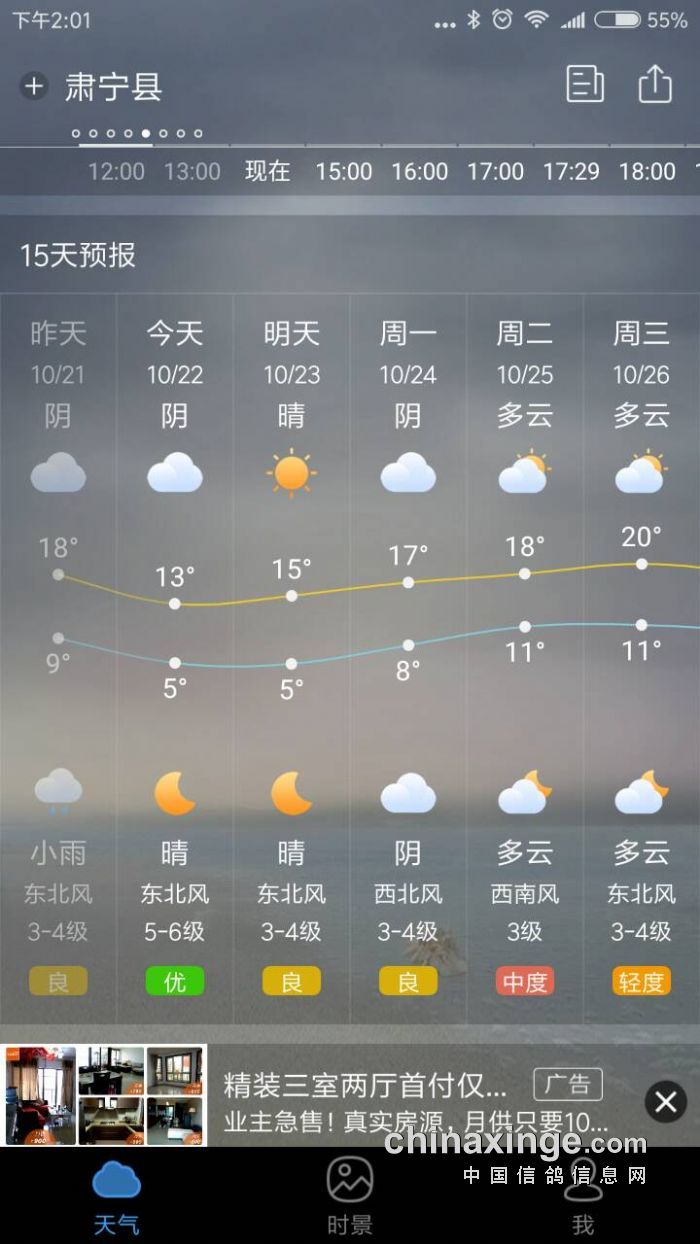The image size is (700, 1244).
Task: Select the 天气 tab
Action: click(x=116, y=1196)
